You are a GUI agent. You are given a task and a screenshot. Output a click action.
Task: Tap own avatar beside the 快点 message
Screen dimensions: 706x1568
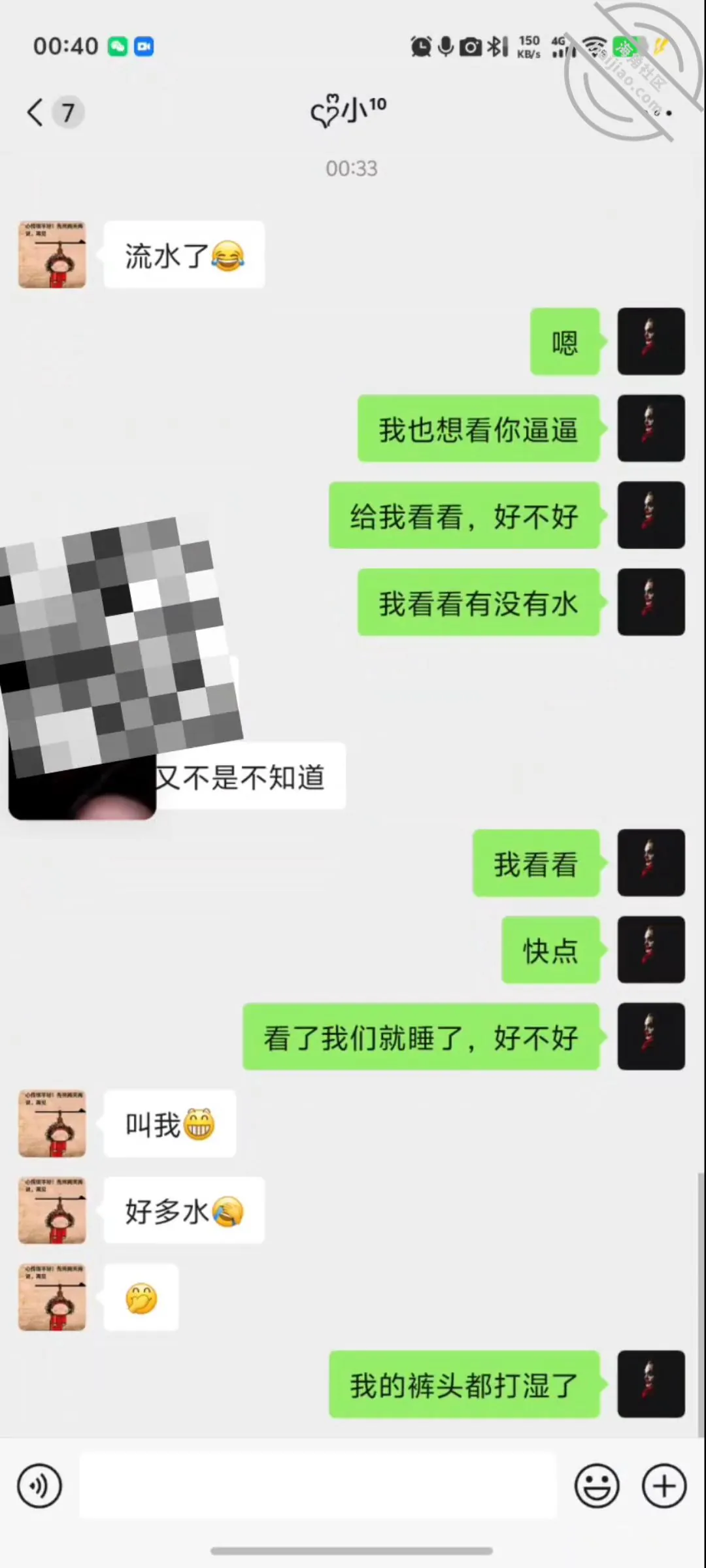(651, 949)
